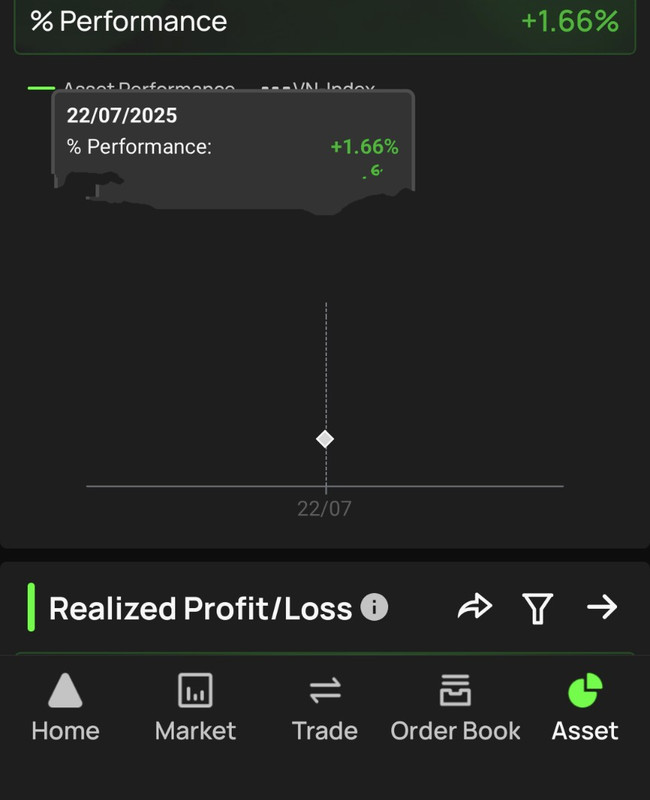This screenshot has width=650, height=800.
Task: View the Order Book tab
Action: [x=455, y=707]
